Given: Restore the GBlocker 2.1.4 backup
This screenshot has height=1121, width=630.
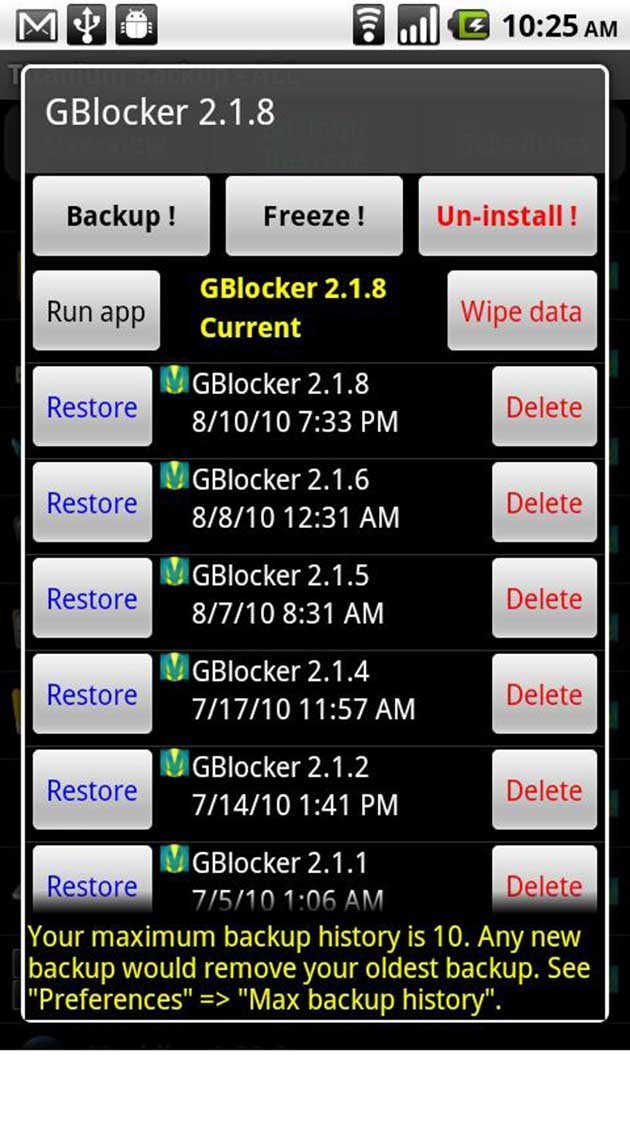Looking at the screenshot, I should click(x=92, y=695).
